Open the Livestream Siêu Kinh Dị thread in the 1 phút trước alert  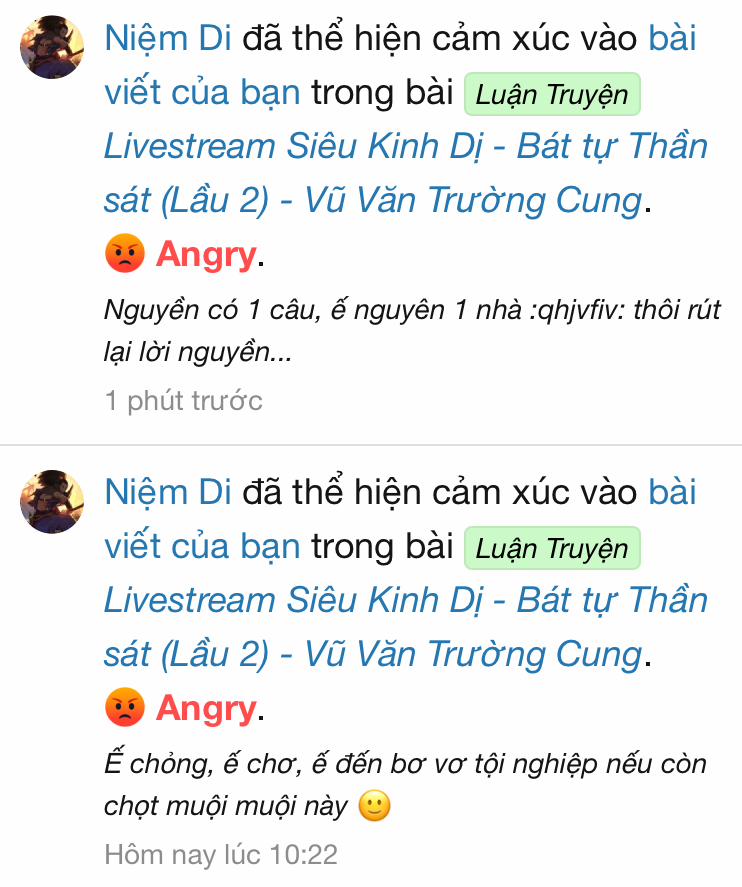tap(405, 147)
